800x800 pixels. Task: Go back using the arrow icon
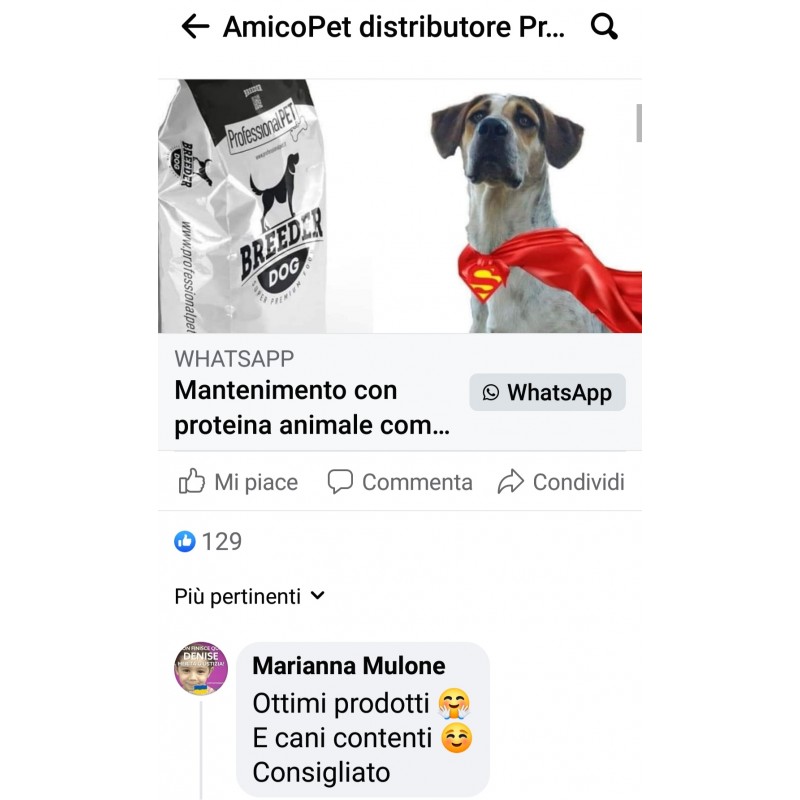coord(195,27)
